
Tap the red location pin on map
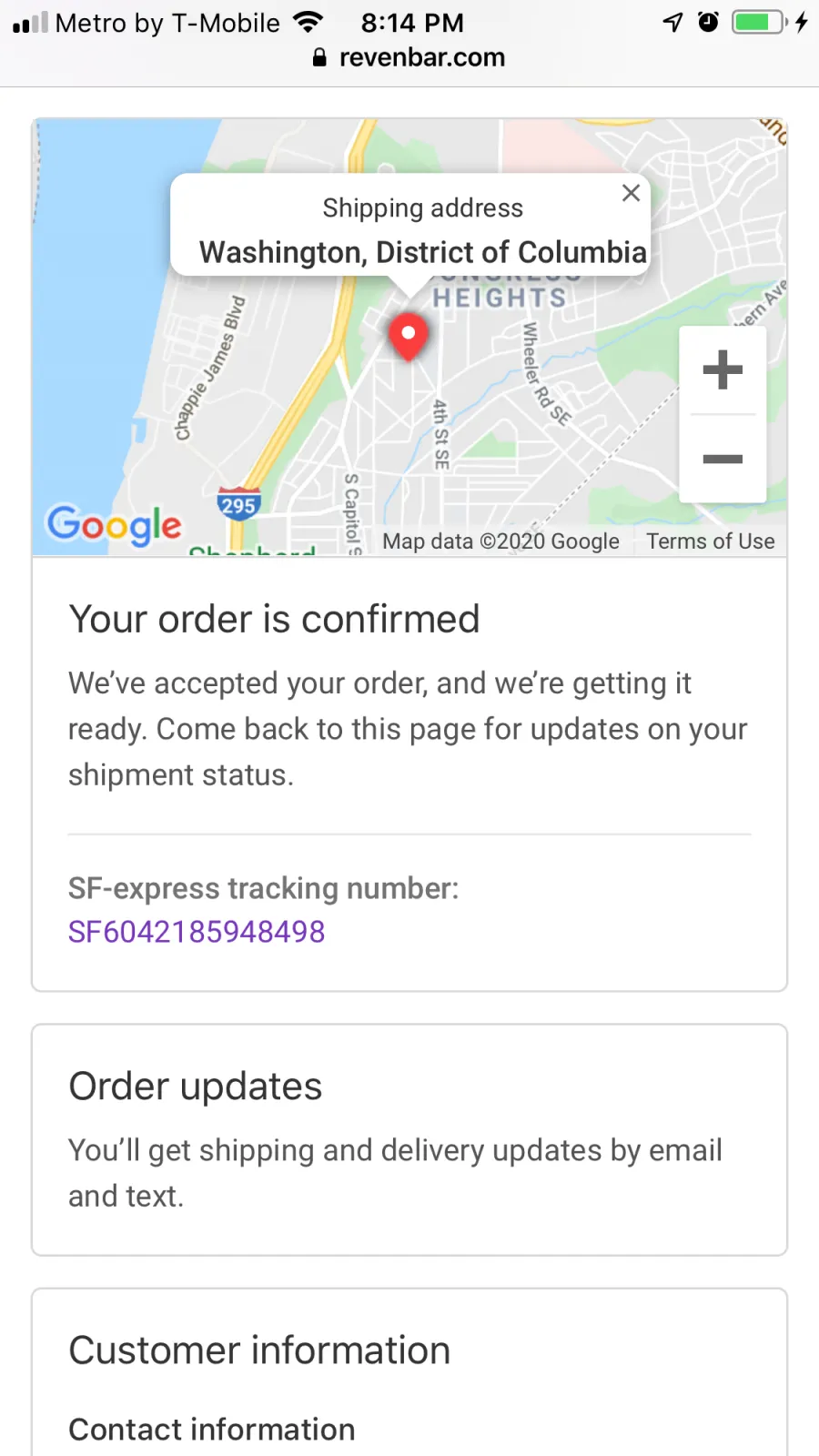[409, 338]
